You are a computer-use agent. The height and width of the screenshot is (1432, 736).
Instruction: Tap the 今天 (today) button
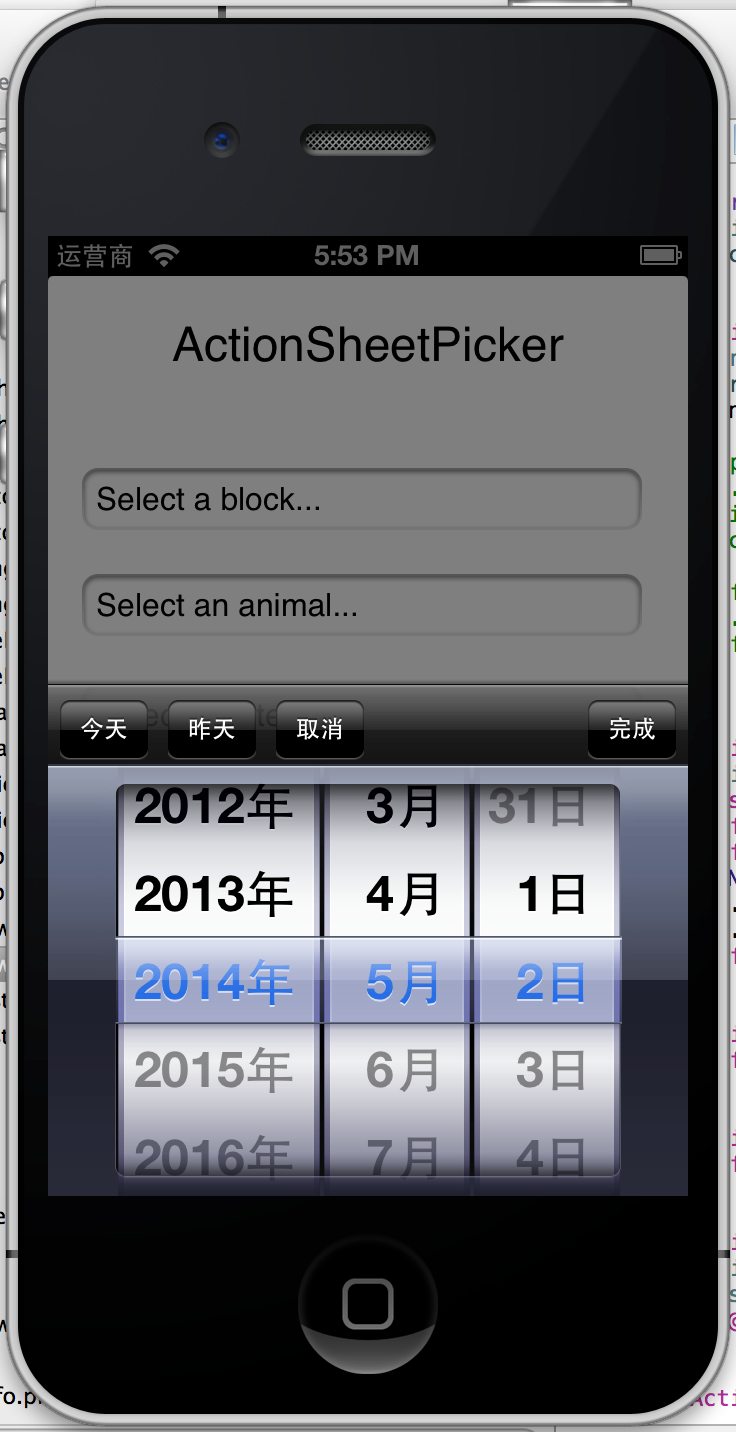point(104,729)
